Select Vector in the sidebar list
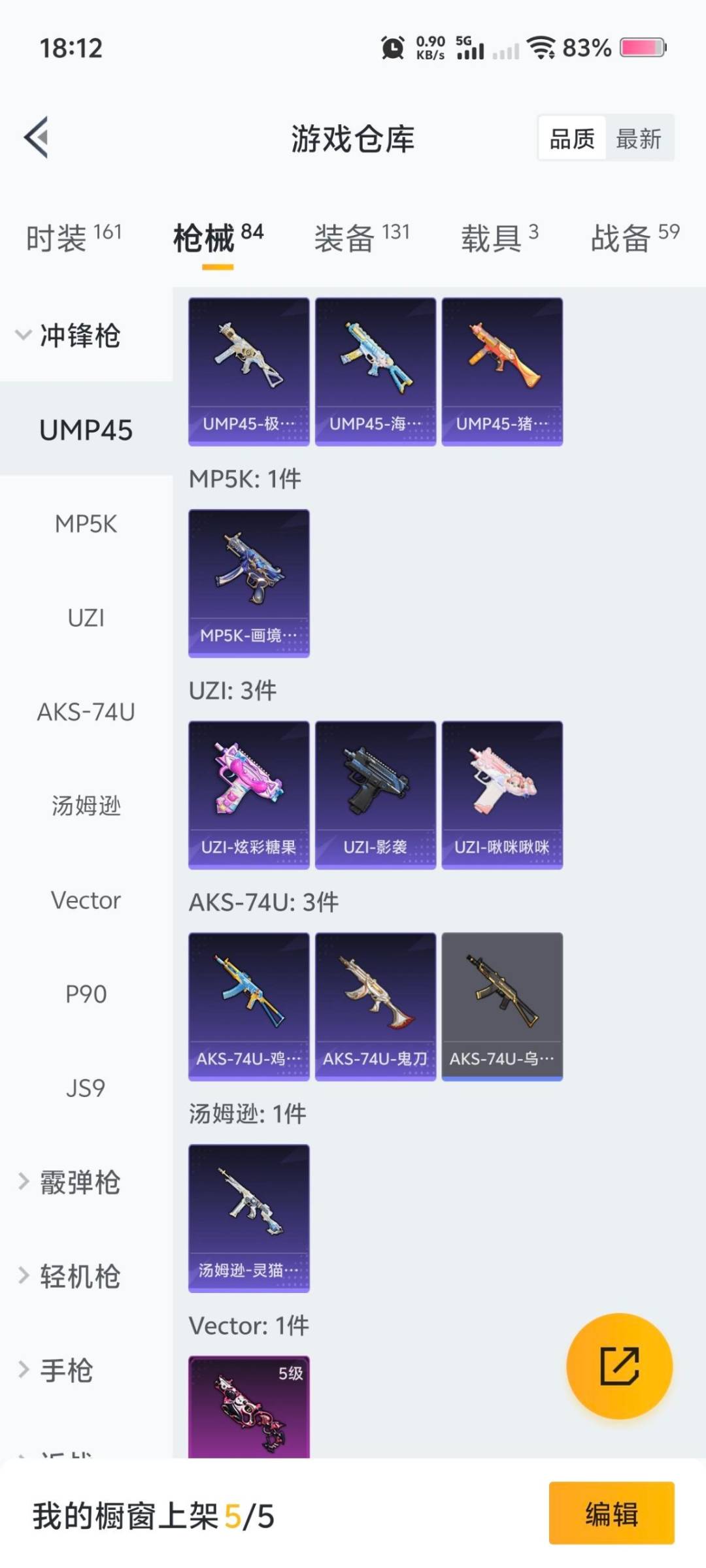 coord(85,900)
